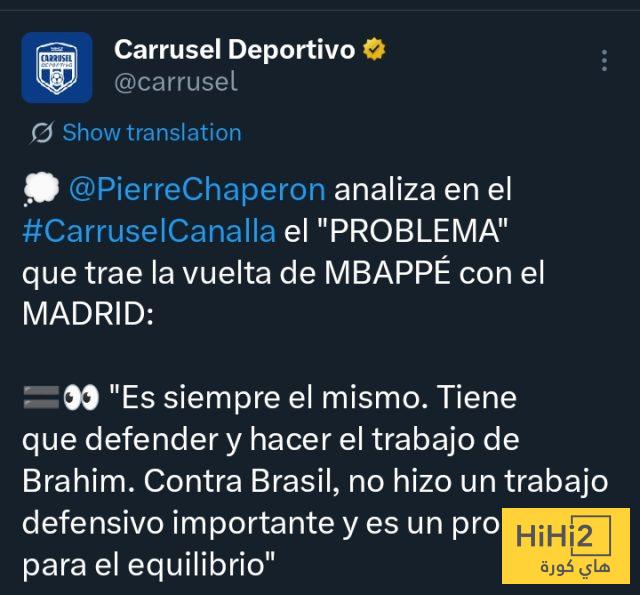The image size is (640, 595).
Task: Open the #CarruselCanalla hashtag
Action: pyautogui.click(x=148, y=232)
